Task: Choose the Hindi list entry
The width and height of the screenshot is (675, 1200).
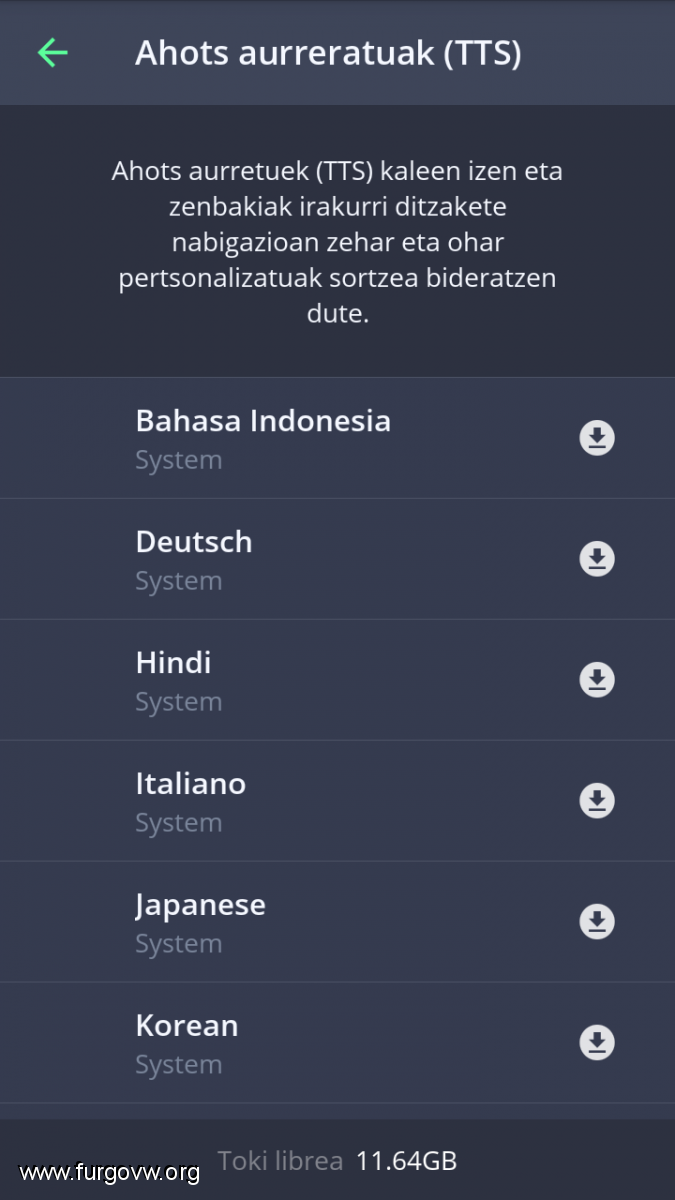Action: click(337, 680)
